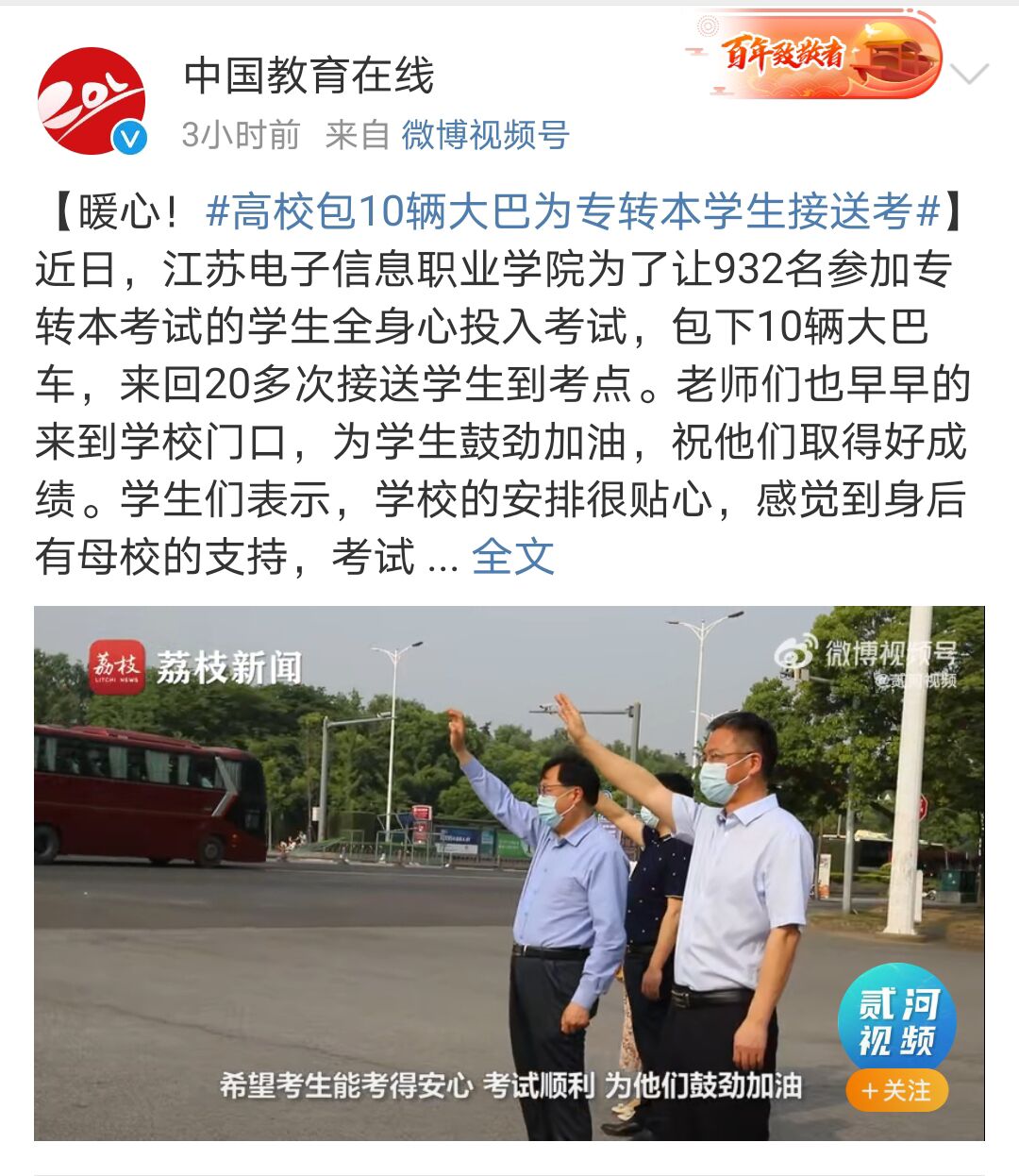Open the 微博视频号 source link
This screenshot has height=1176, width=1019.
(485, 135)
